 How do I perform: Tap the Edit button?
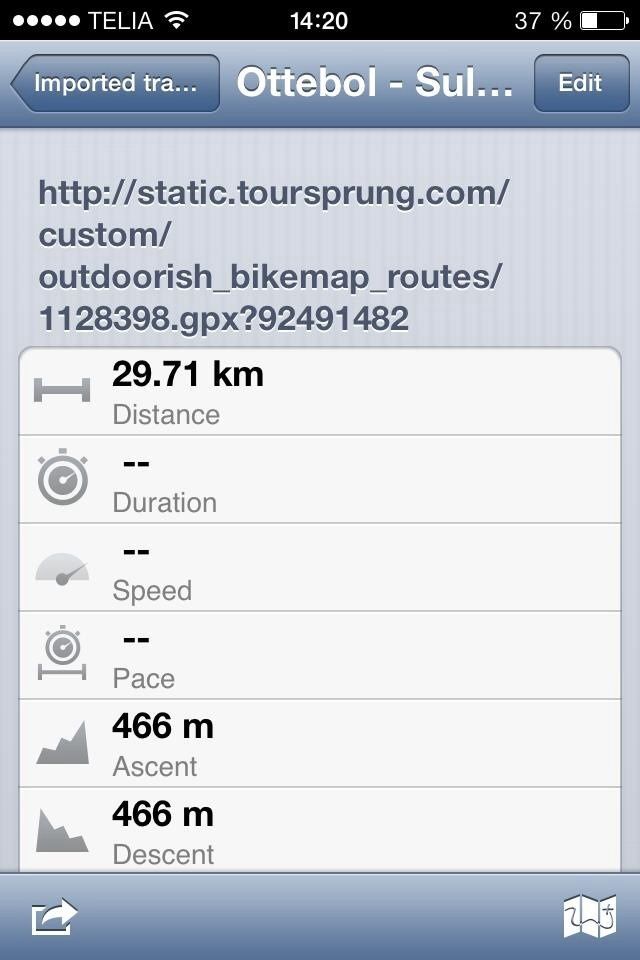tap(581, 83)
